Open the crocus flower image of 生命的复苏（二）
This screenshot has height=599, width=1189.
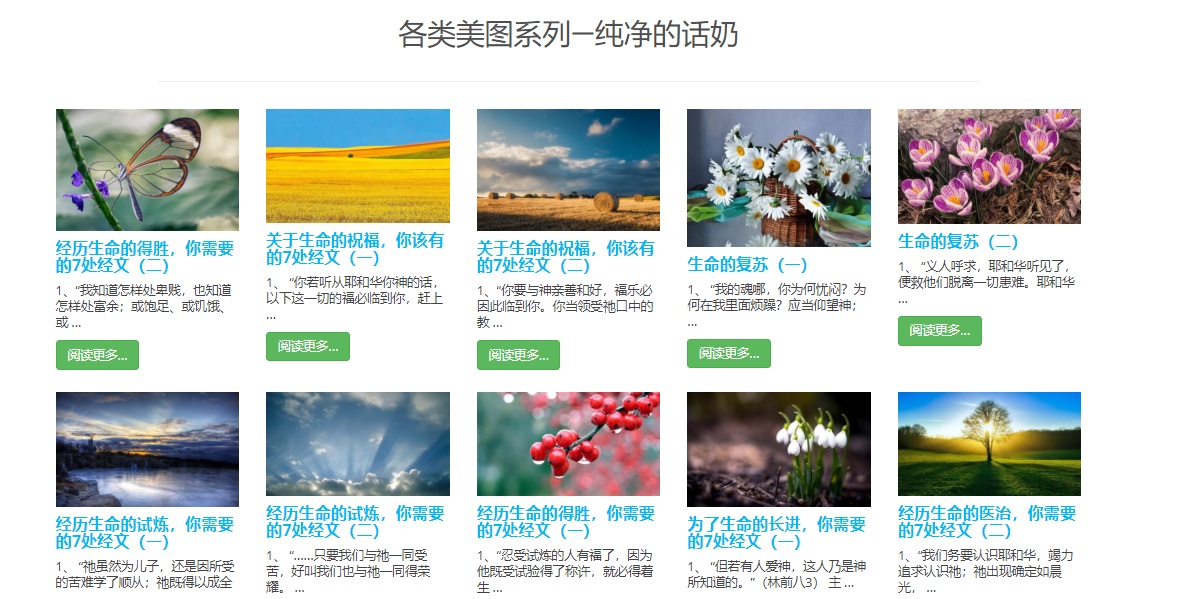[989, 166]
